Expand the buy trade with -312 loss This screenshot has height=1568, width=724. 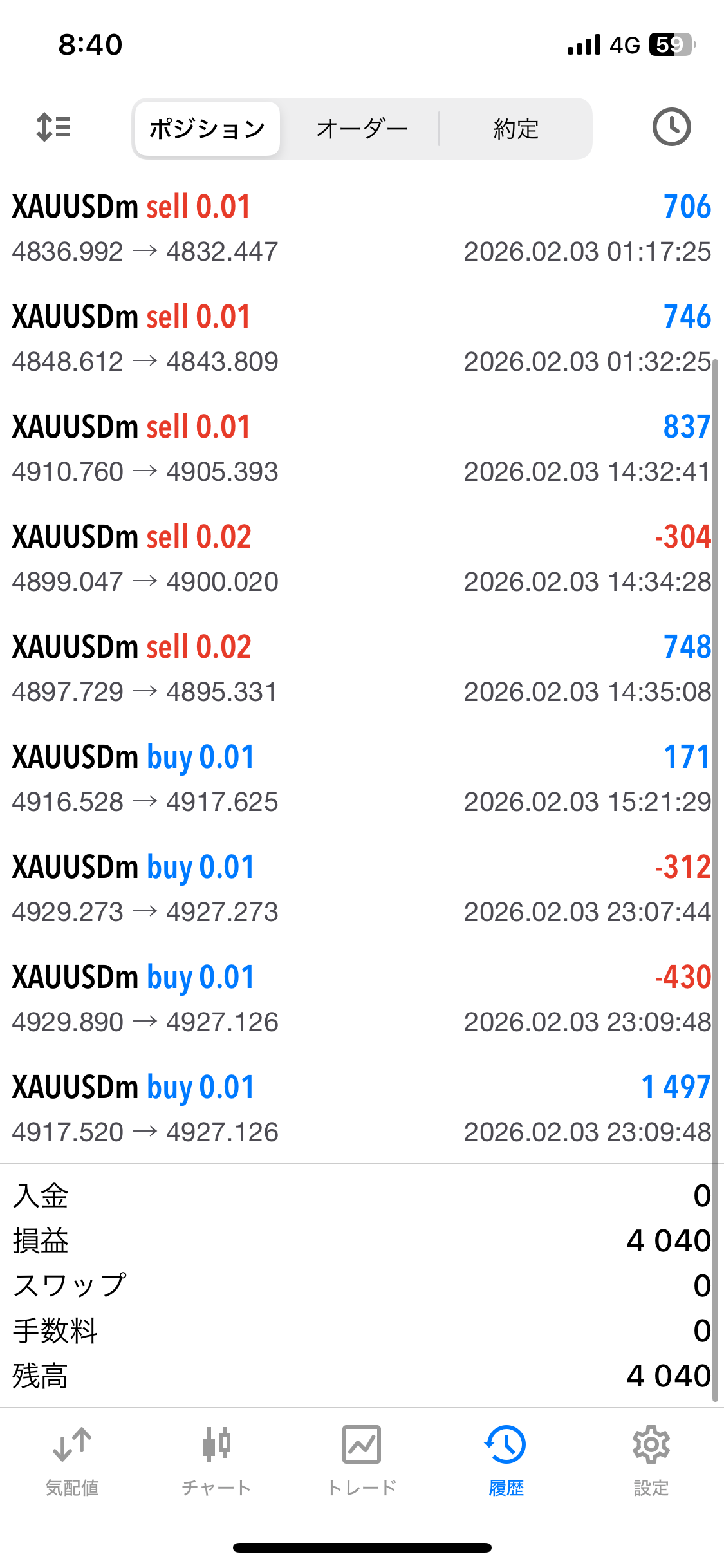pos(362,889)
